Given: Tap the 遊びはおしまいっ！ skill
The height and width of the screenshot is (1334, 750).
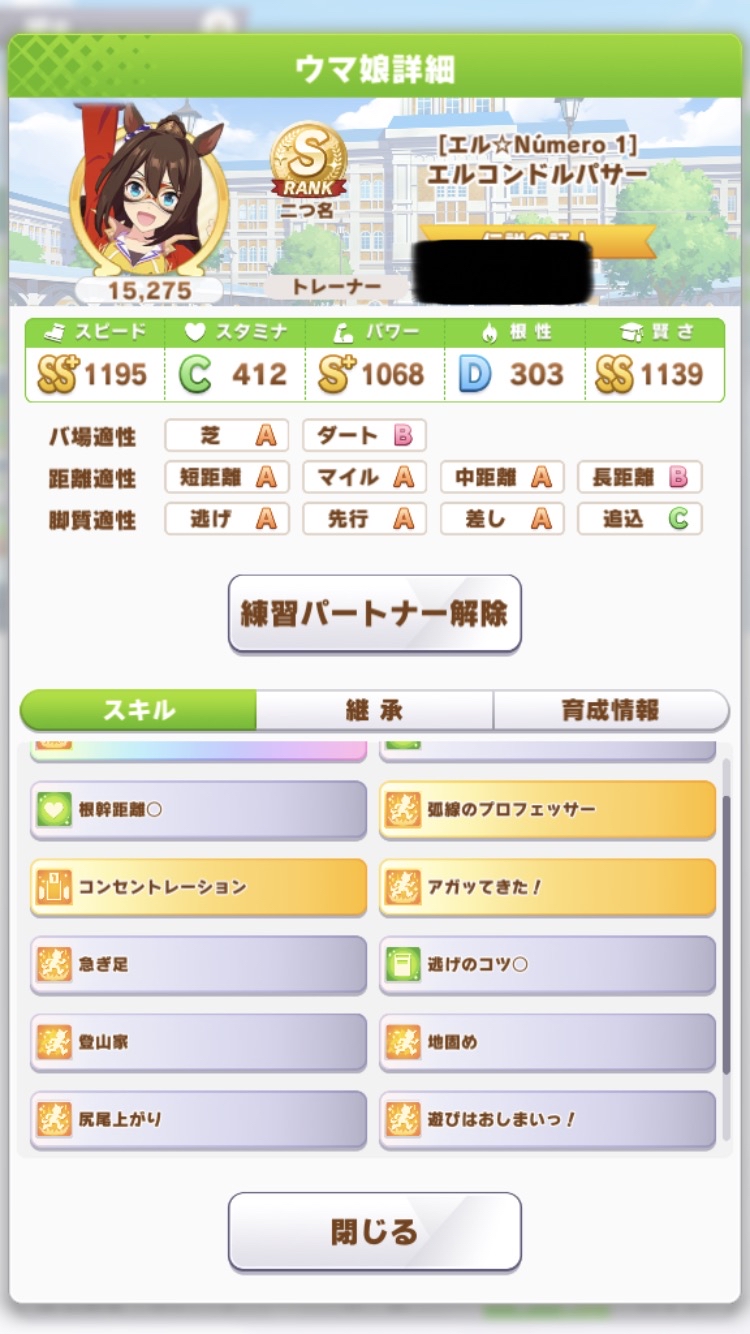Looking at the screenshot, I should (x=548, y=1119).
